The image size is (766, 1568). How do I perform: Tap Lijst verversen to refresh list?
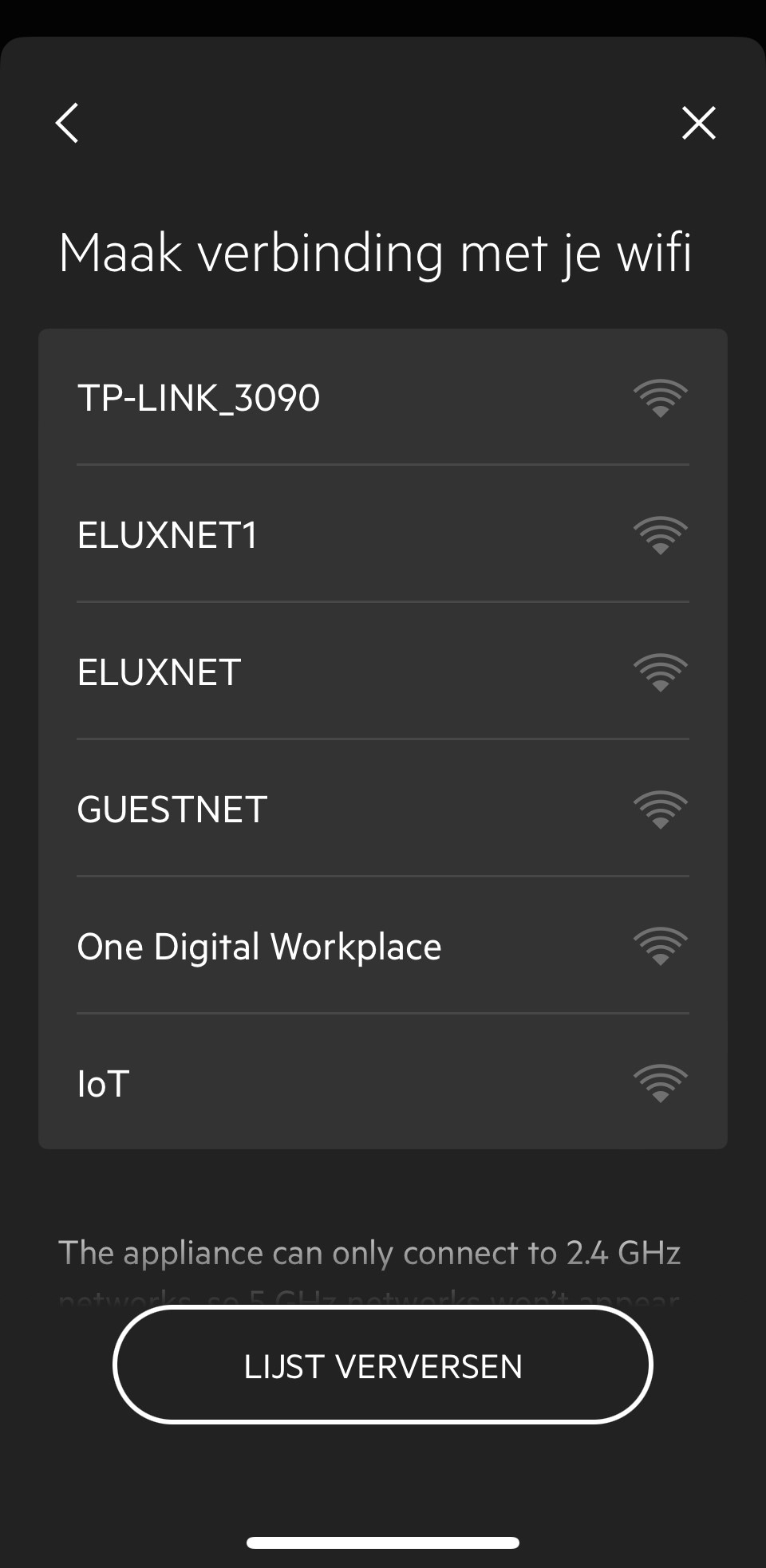coord(382,1365)
